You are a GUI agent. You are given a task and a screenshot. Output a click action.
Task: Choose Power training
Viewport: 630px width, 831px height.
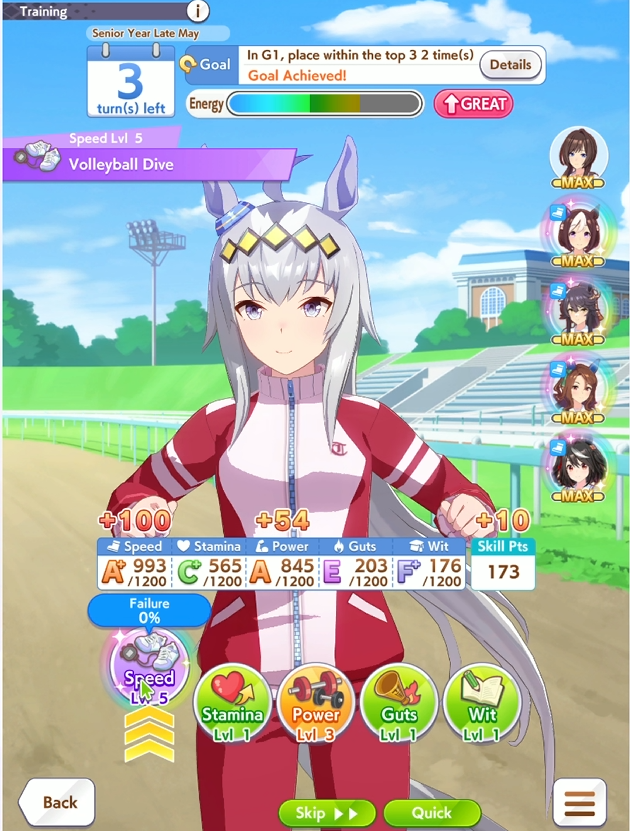[x=315, y=703]
